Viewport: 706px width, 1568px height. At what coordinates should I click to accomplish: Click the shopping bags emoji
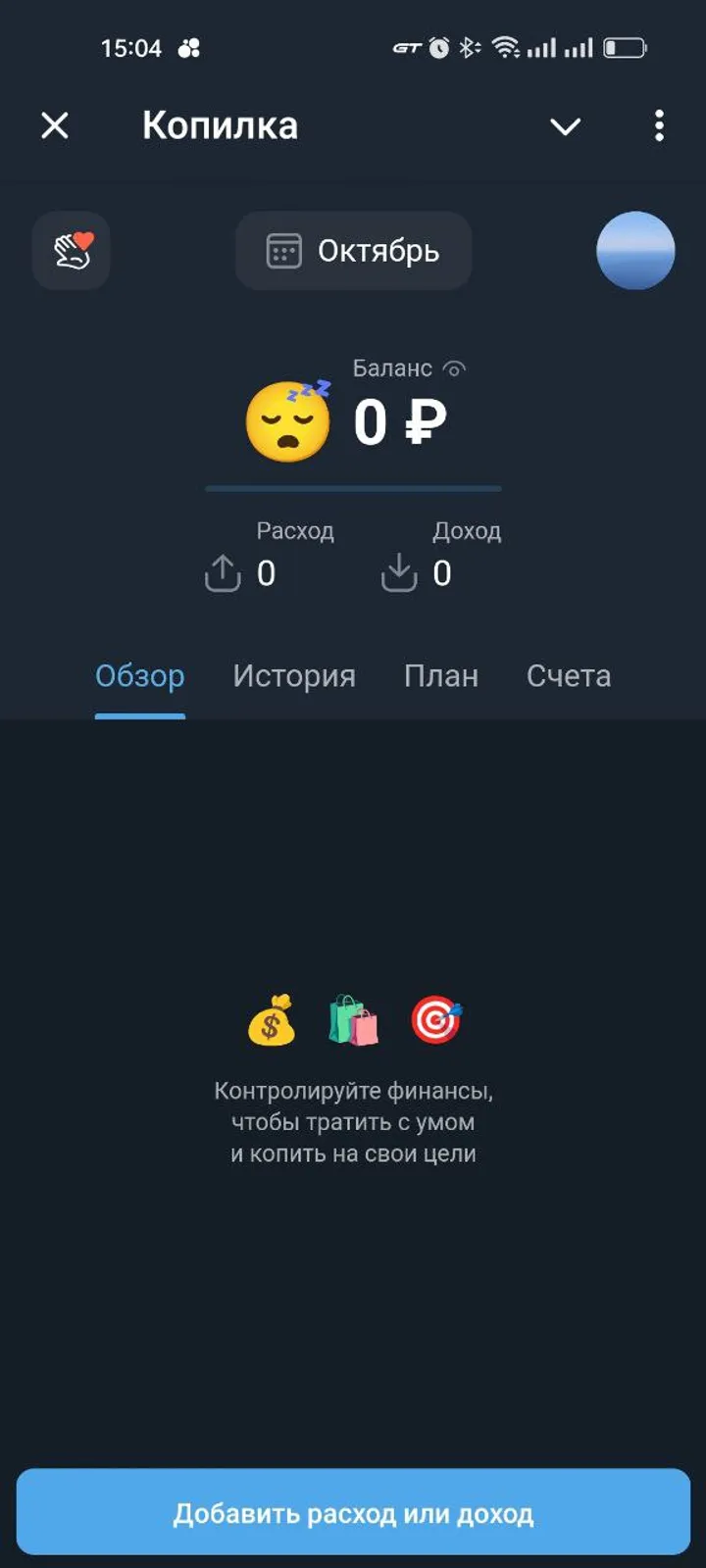[x=354, y=1019]
